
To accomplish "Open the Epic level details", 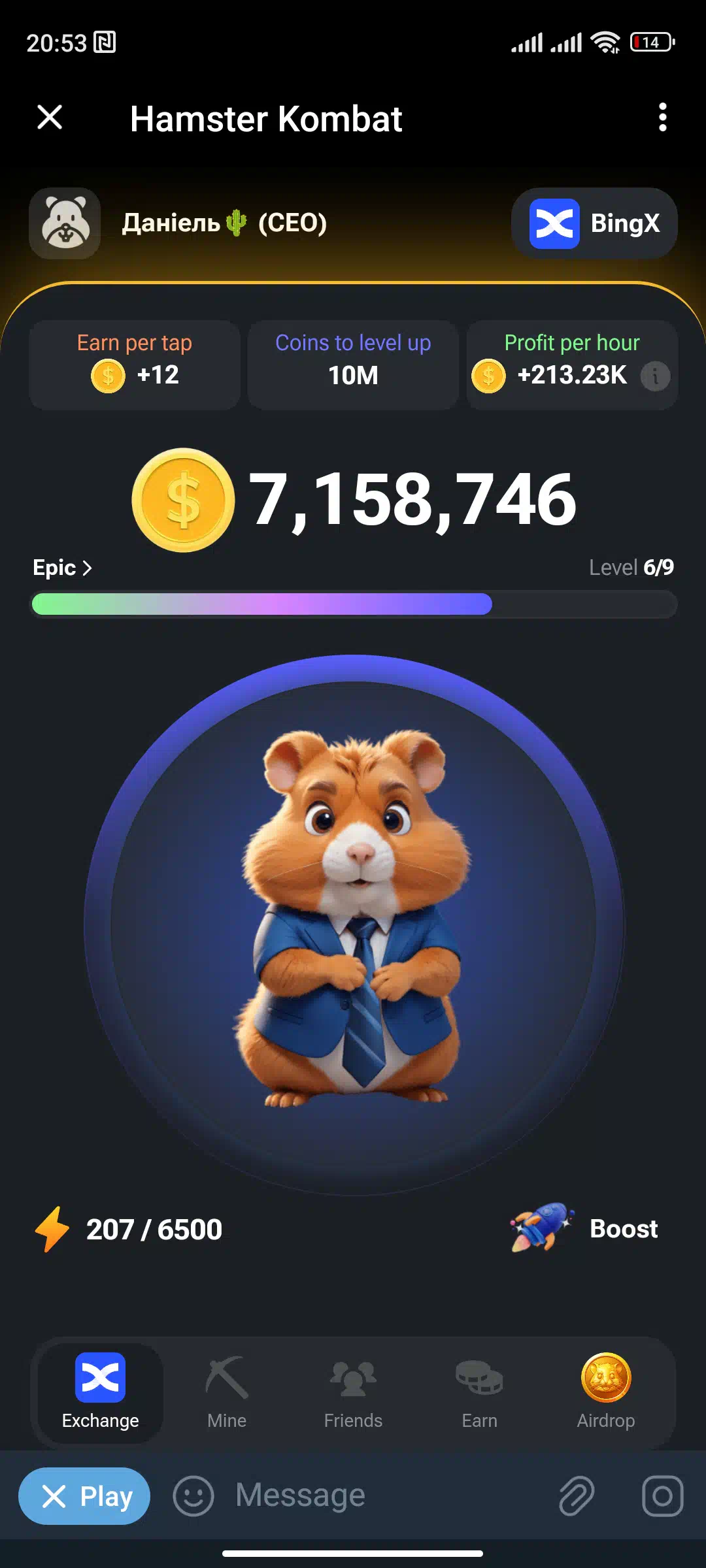I will (63, 568).
